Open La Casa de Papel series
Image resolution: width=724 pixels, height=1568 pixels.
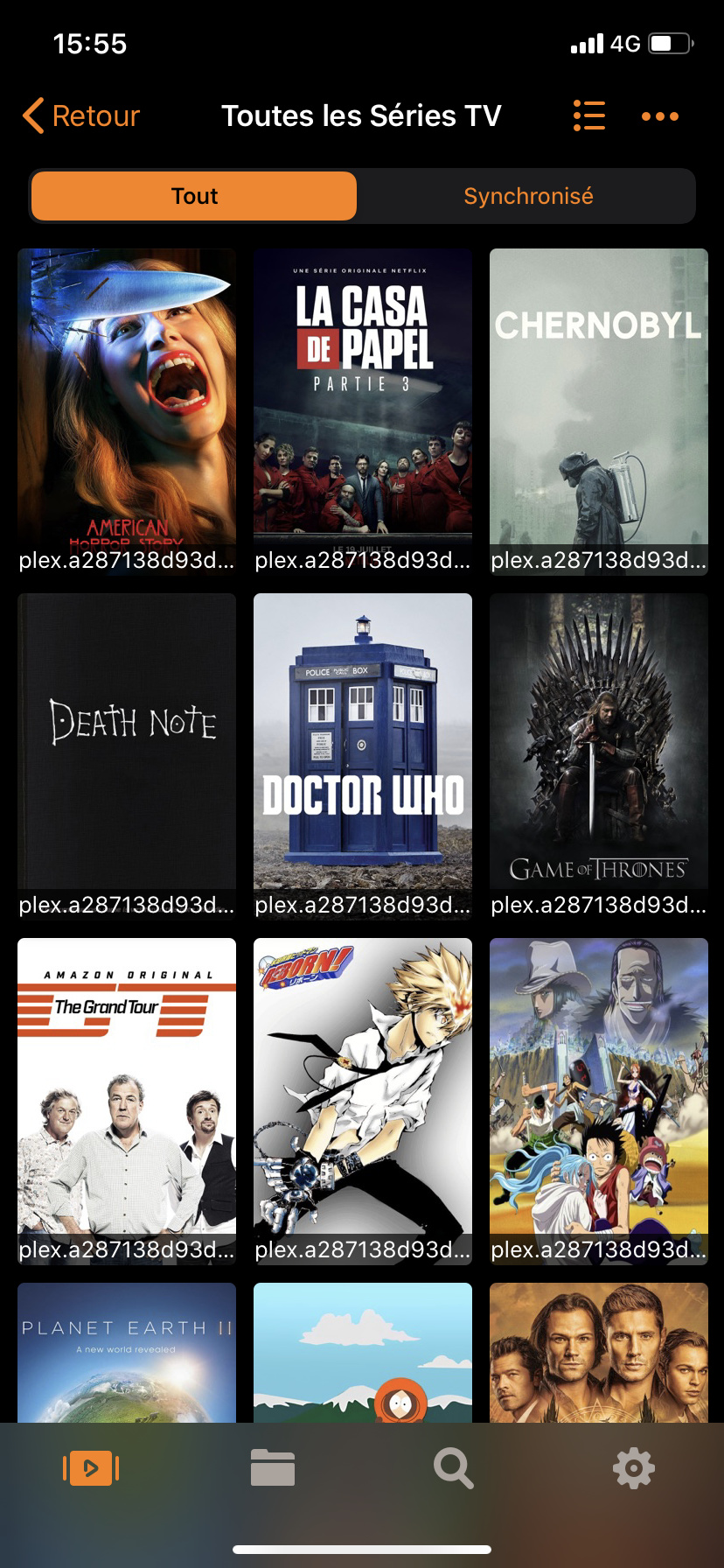363,398
